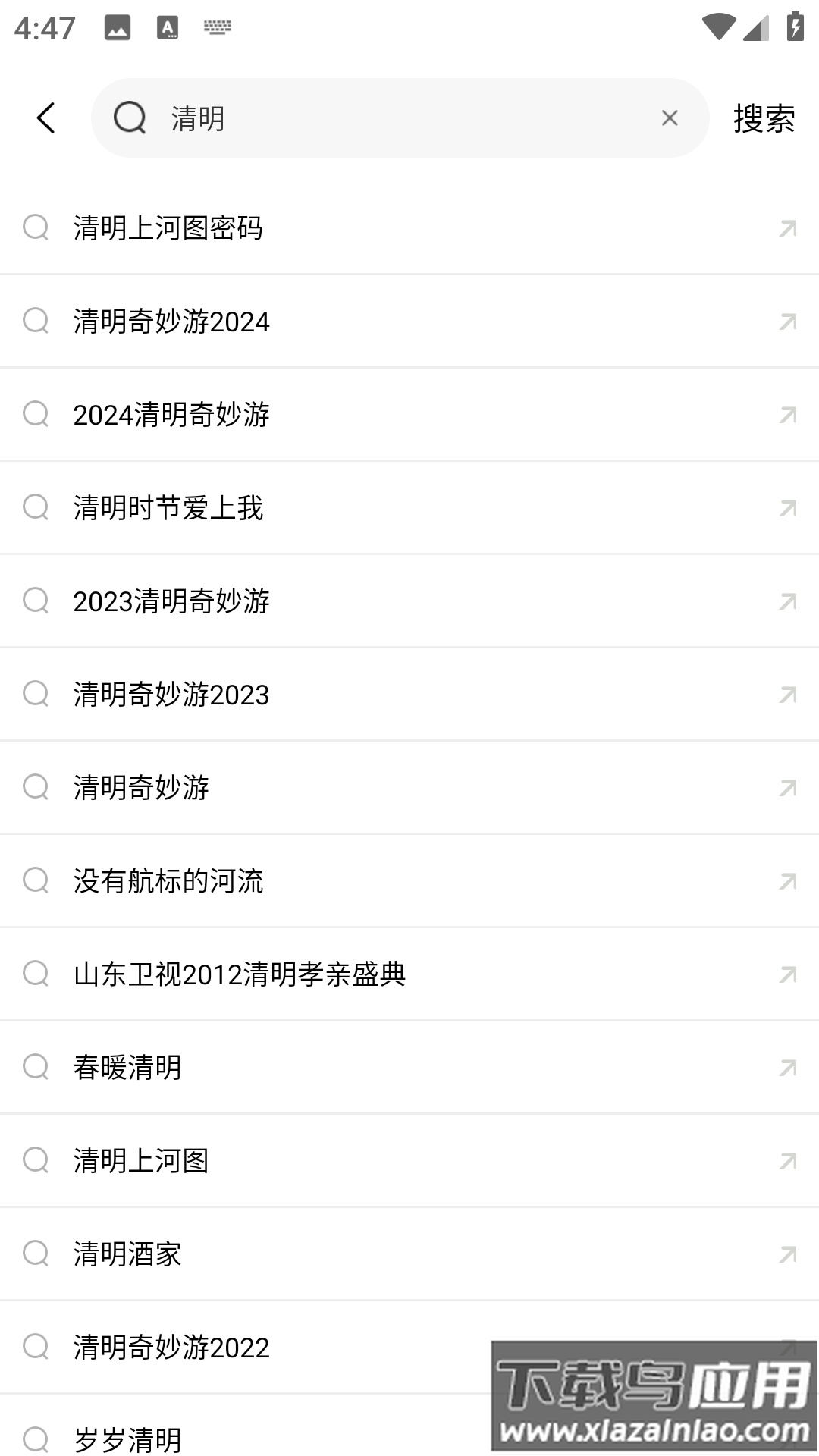
Task: Tap the 搜索 button
Action: pyautogui.click(x=763, y=119)
